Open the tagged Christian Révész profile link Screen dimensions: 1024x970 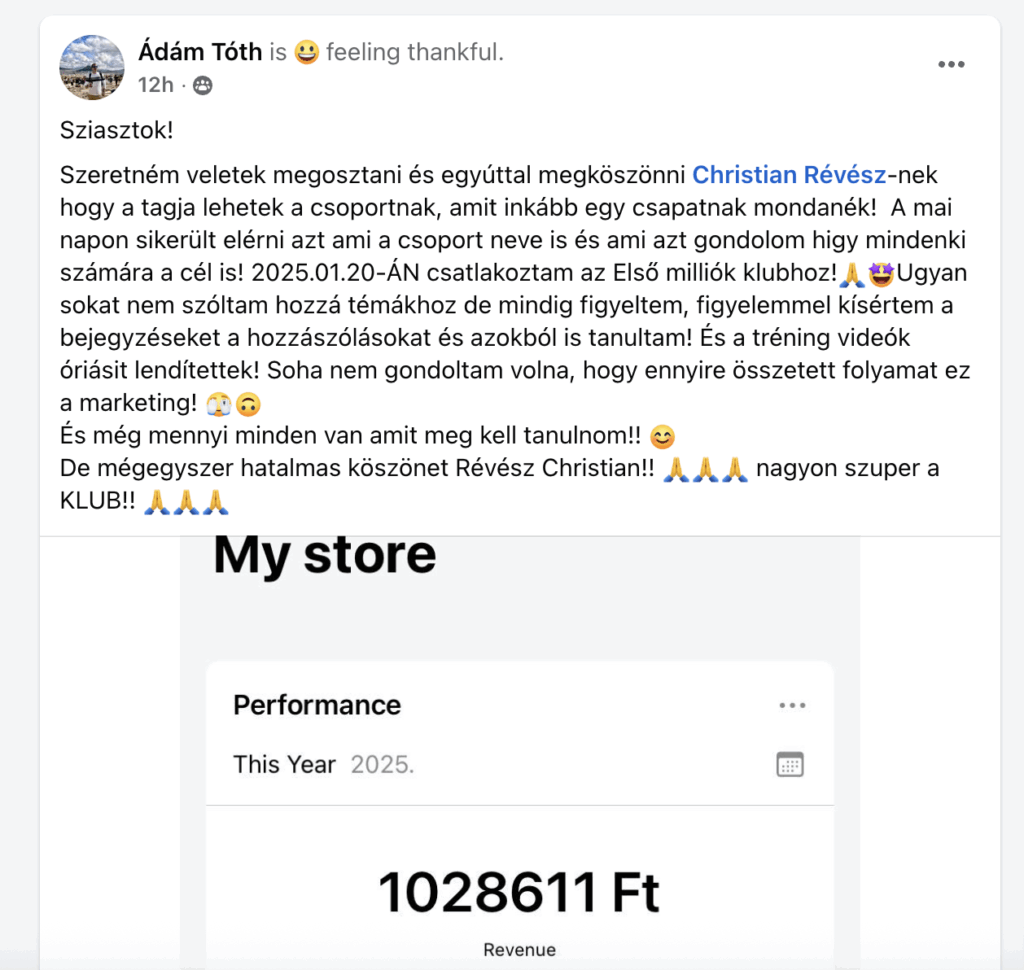[789, 175]
